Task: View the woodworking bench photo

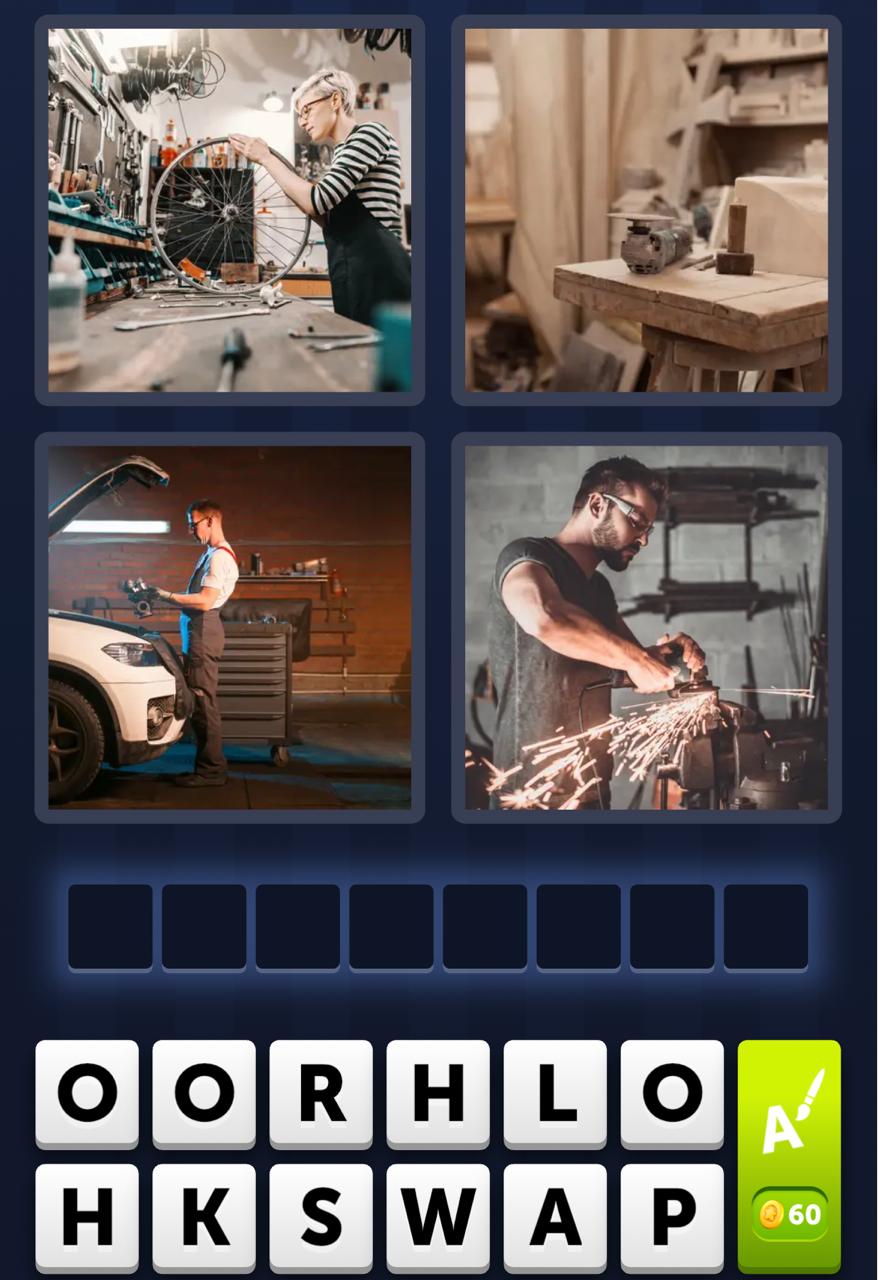Action: [645, 210]
